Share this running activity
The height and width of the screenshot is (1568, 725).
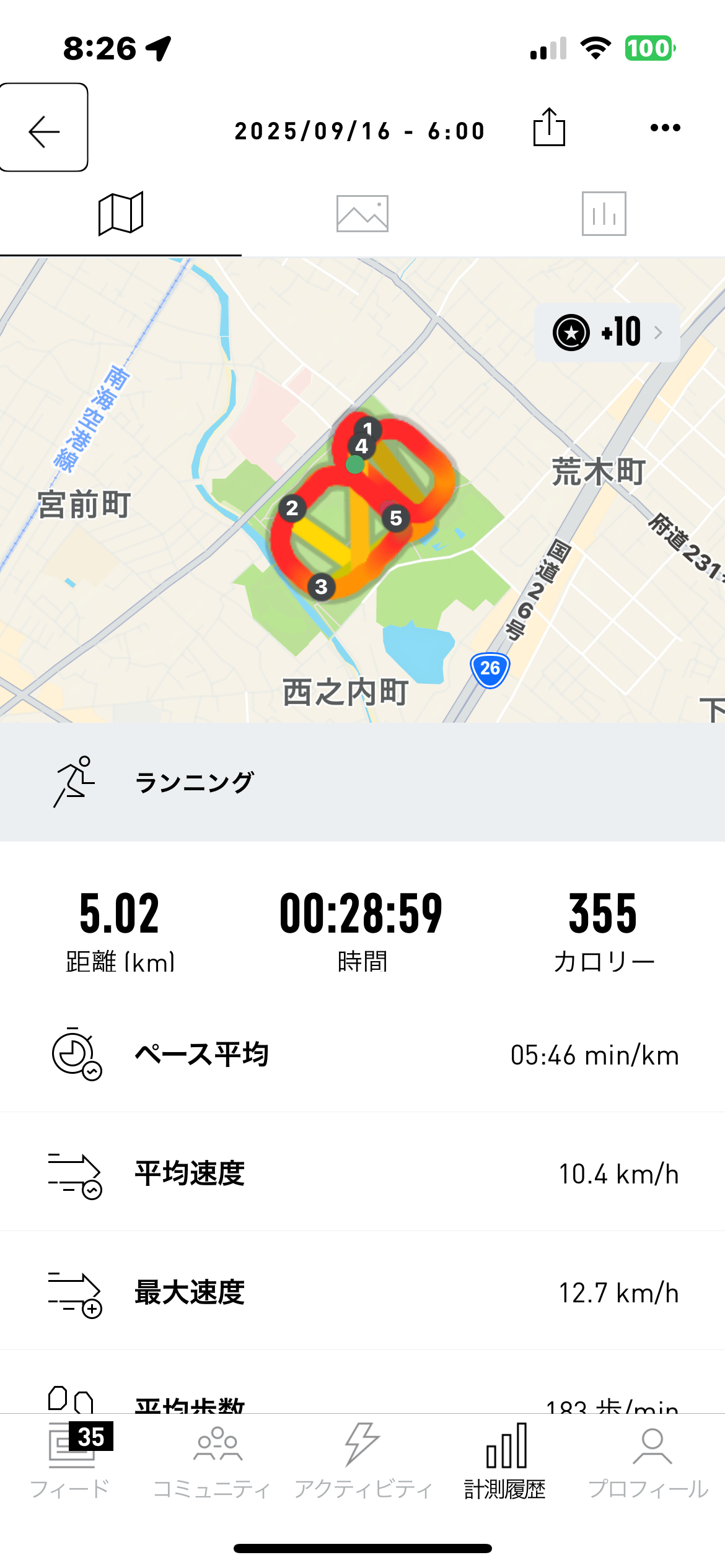coord(549,128)
